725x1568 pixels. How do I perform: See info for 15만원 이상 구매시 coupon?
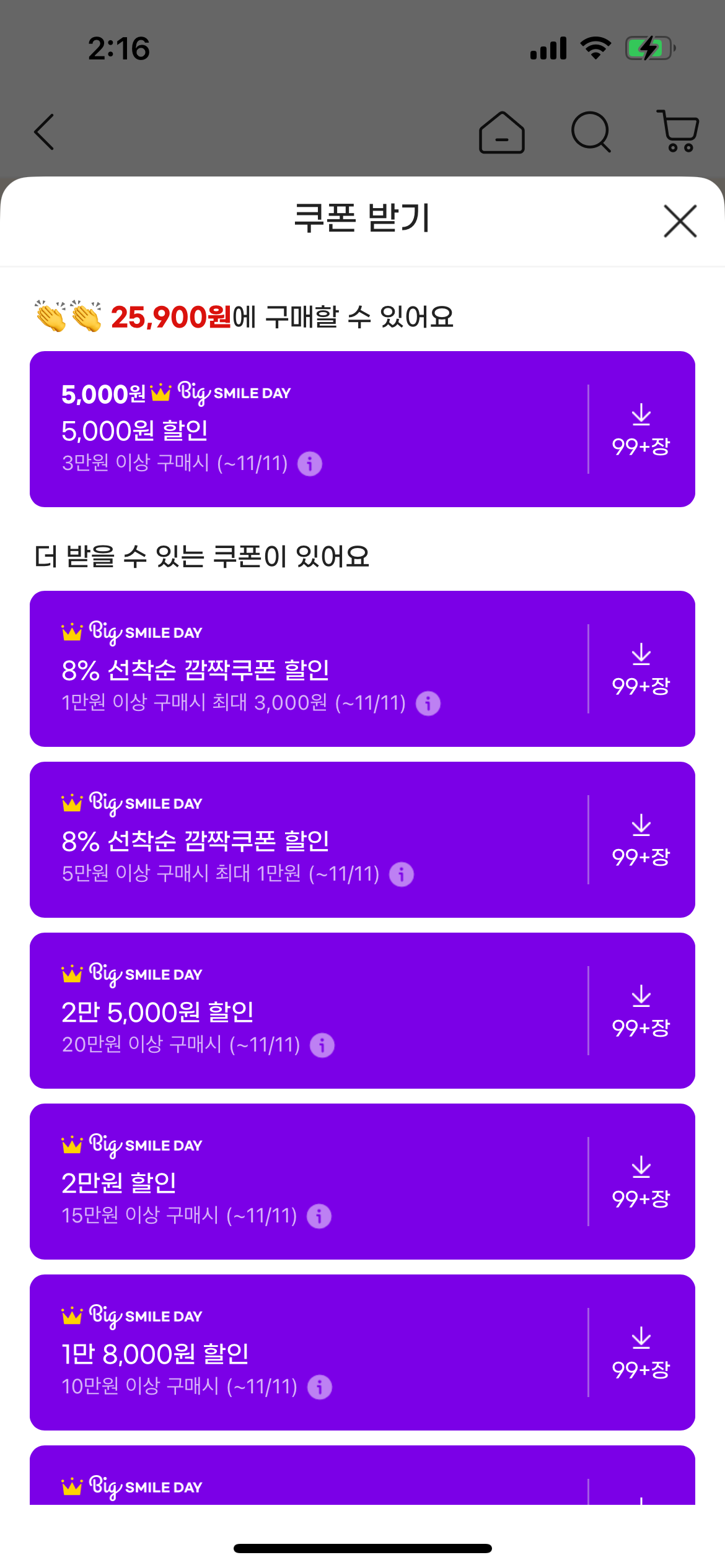pos(319,1216)
